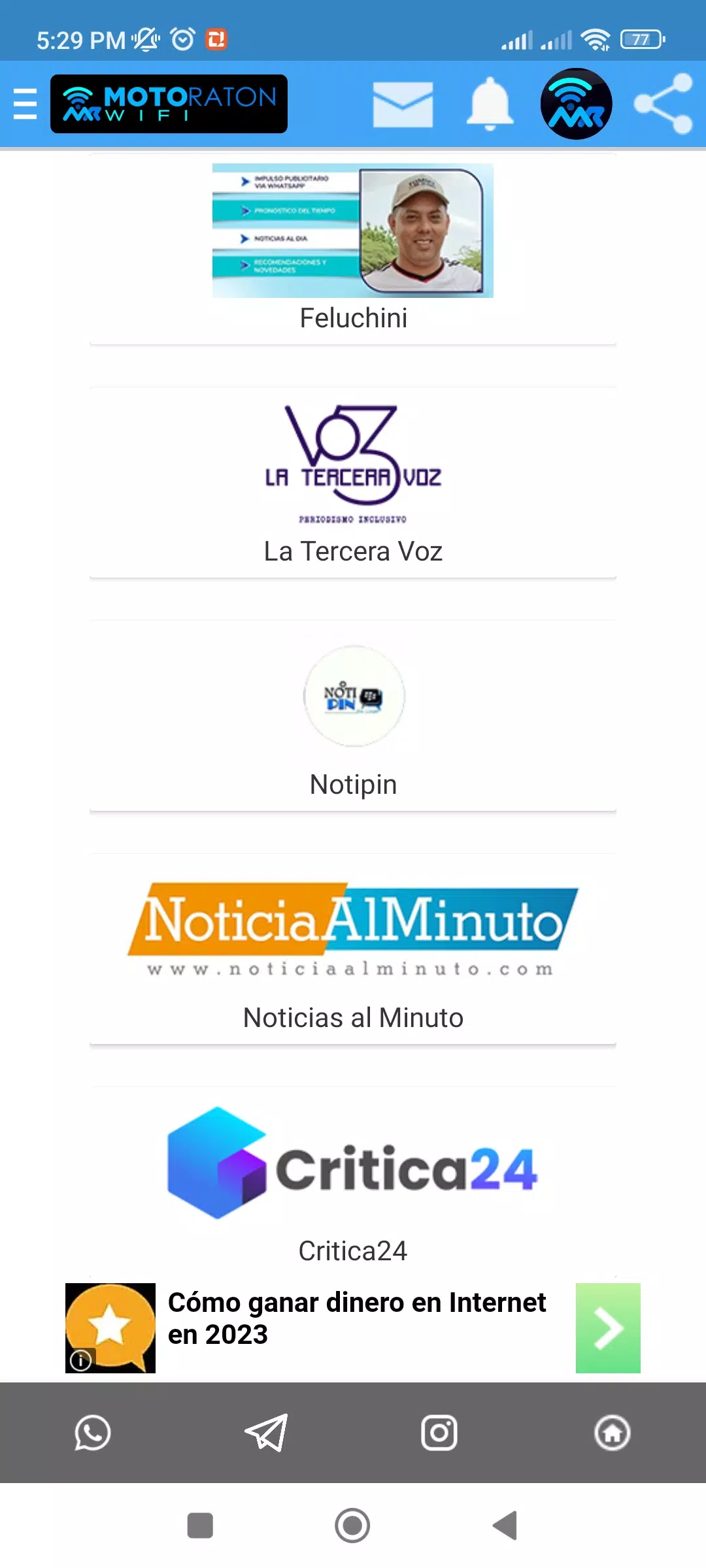Open WhatsApp from the bottom bar
The image size is (706, 1568).
click(x=93, y=1433)
